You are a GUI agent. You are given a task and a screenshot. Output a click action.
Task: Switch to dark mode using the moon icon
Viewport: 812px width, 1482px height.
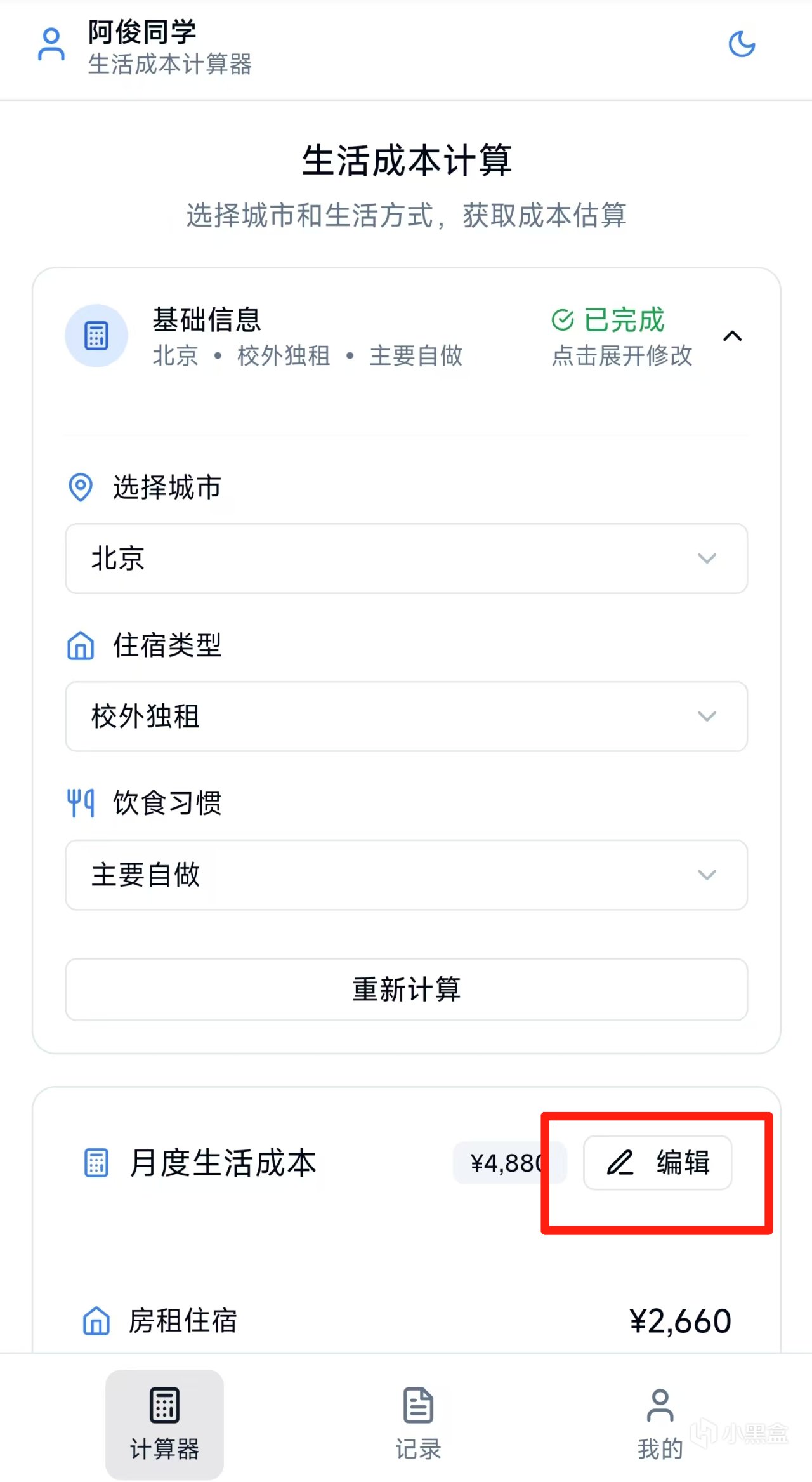pos(742,44)
